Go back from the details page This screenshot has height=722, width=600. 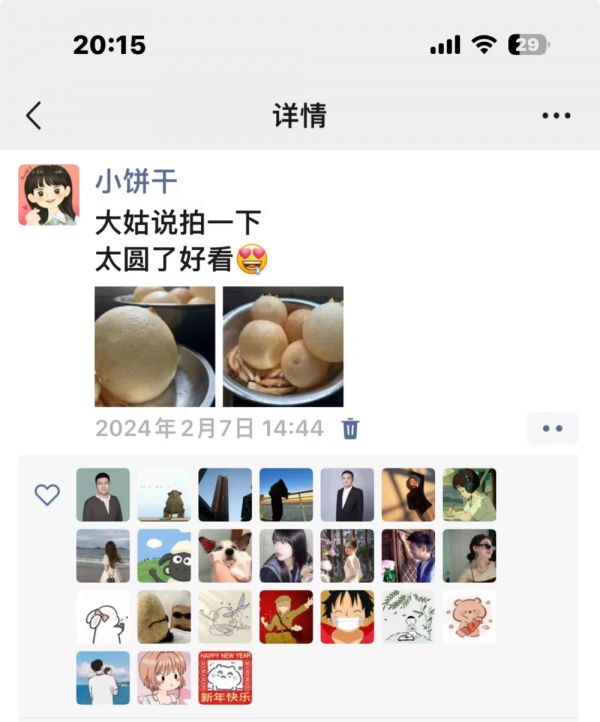point(34,116)
